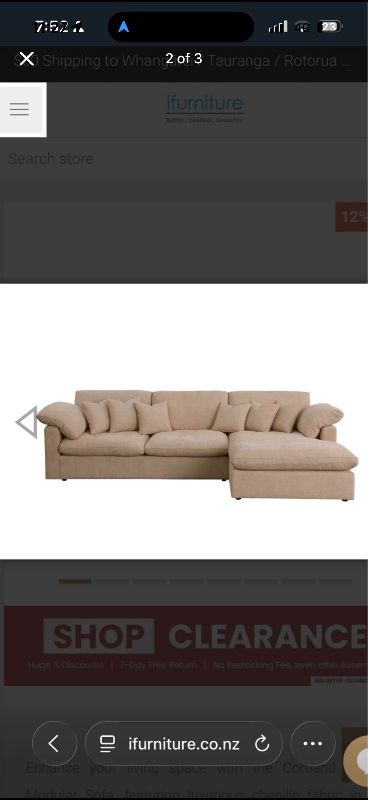This screenshot has width=368, height=800.
Task: Close the image viewer
Action: [26, 59]
